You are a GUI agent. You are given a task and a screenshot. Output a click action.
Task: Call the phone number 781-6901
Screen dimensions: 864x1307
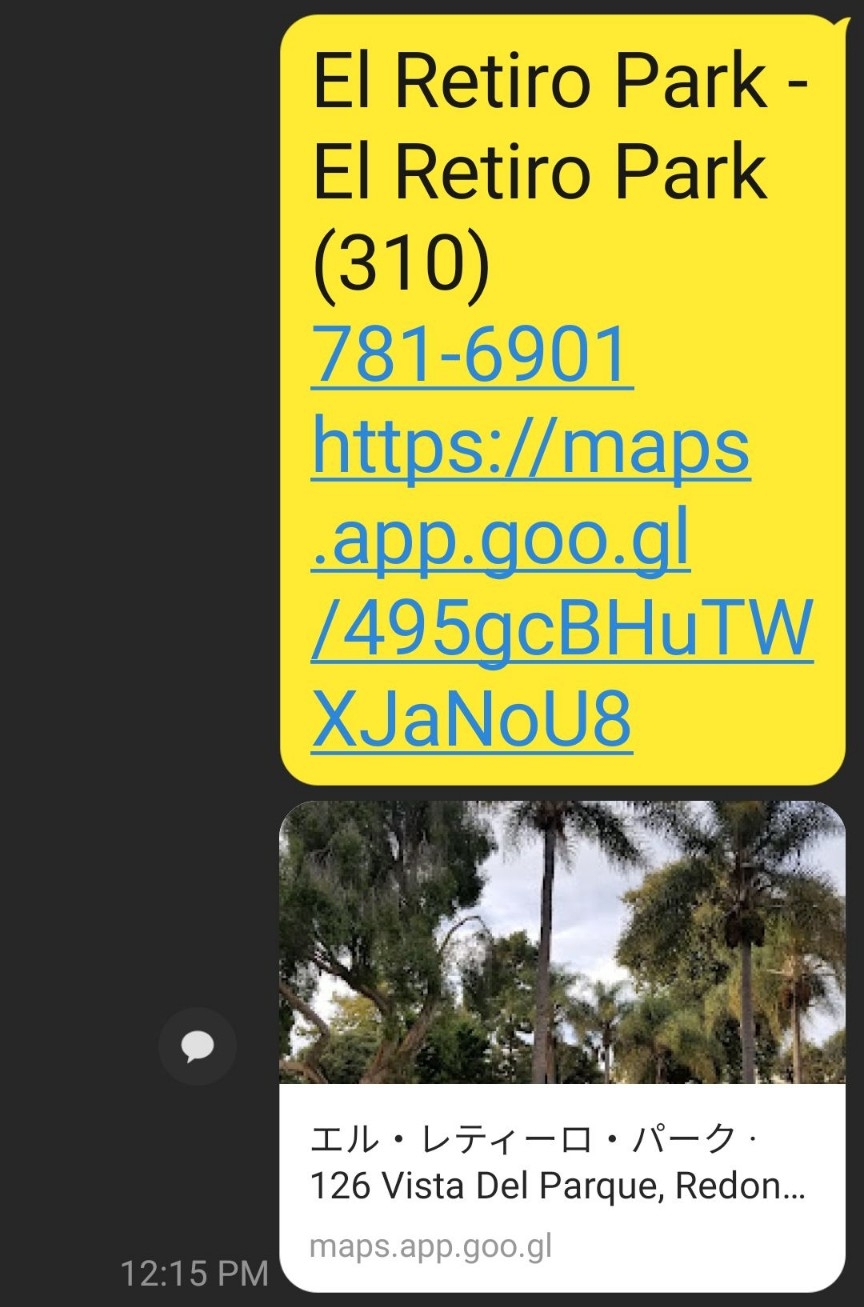470,356
